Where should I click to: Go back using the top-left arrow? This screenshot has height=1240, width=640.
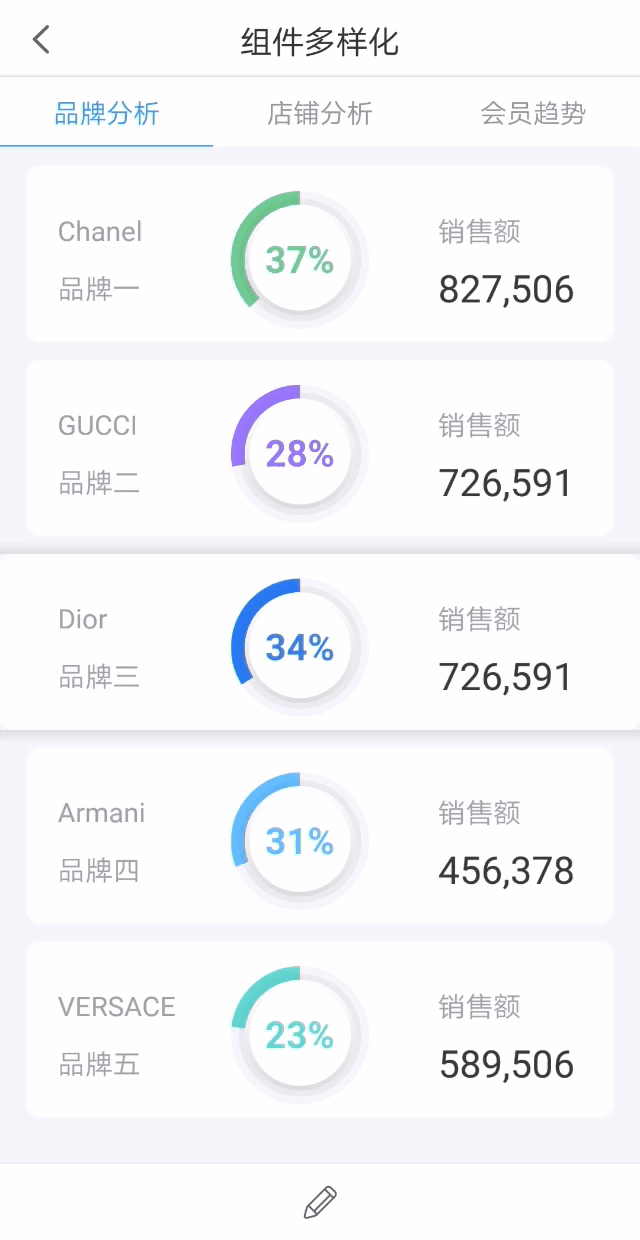tap(41, 40)
